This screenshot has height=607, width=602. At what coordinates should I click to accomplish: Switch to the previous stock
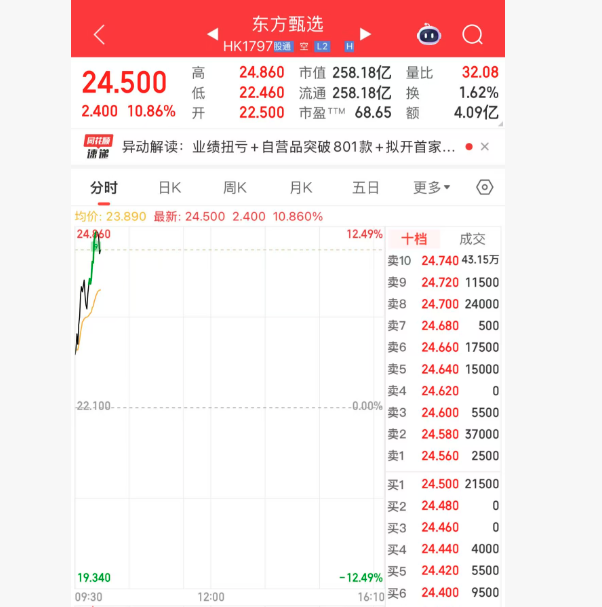[x=212, y=34]
